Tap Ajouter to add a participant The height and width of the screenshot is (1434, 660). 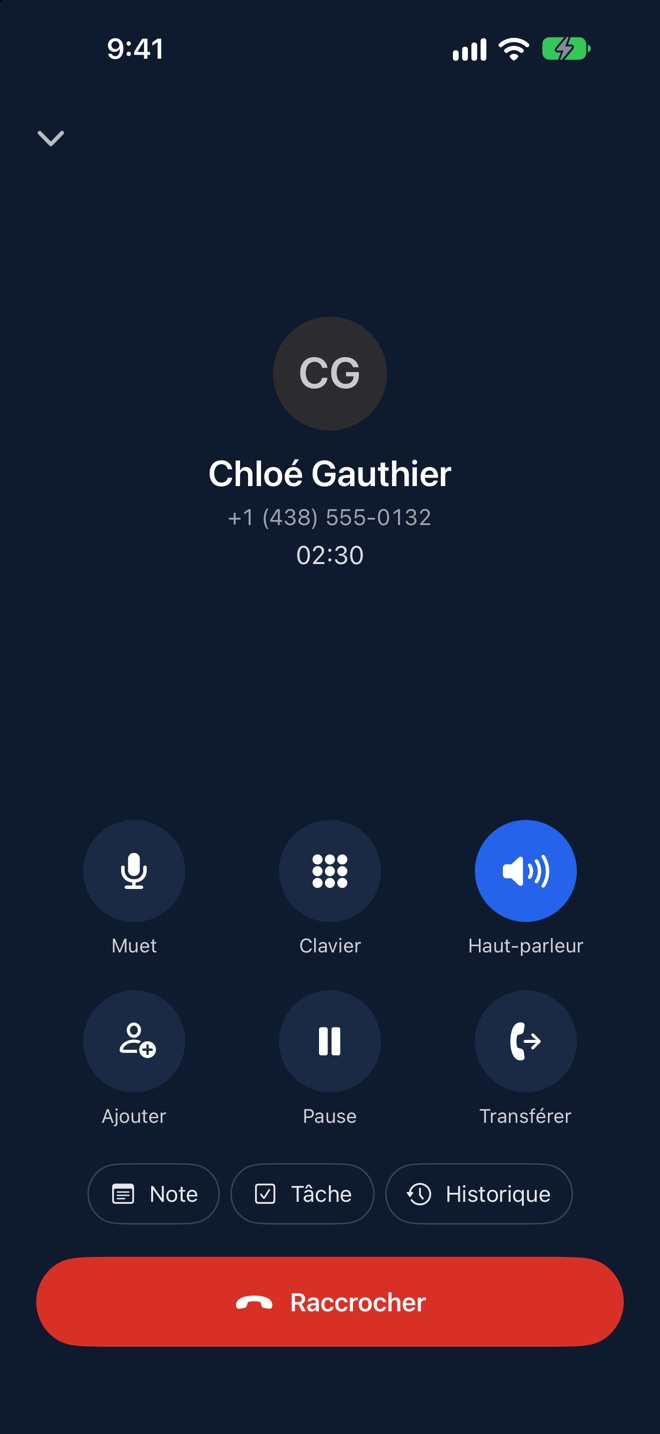coord(134,1041)
